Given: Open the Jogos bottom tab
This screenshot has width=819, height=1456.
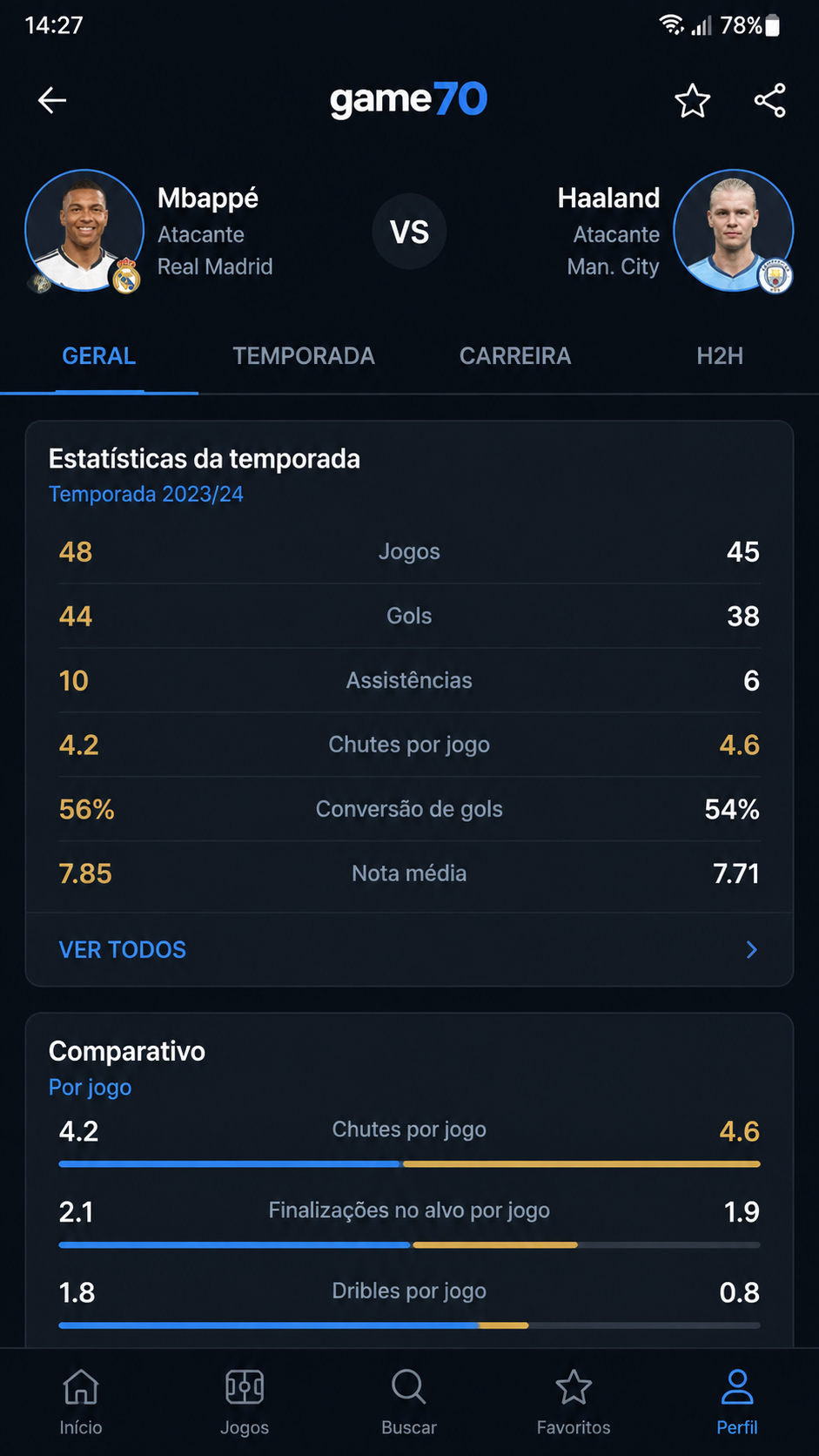Looking at the screenshot, I should click(x=245, y=1402).
